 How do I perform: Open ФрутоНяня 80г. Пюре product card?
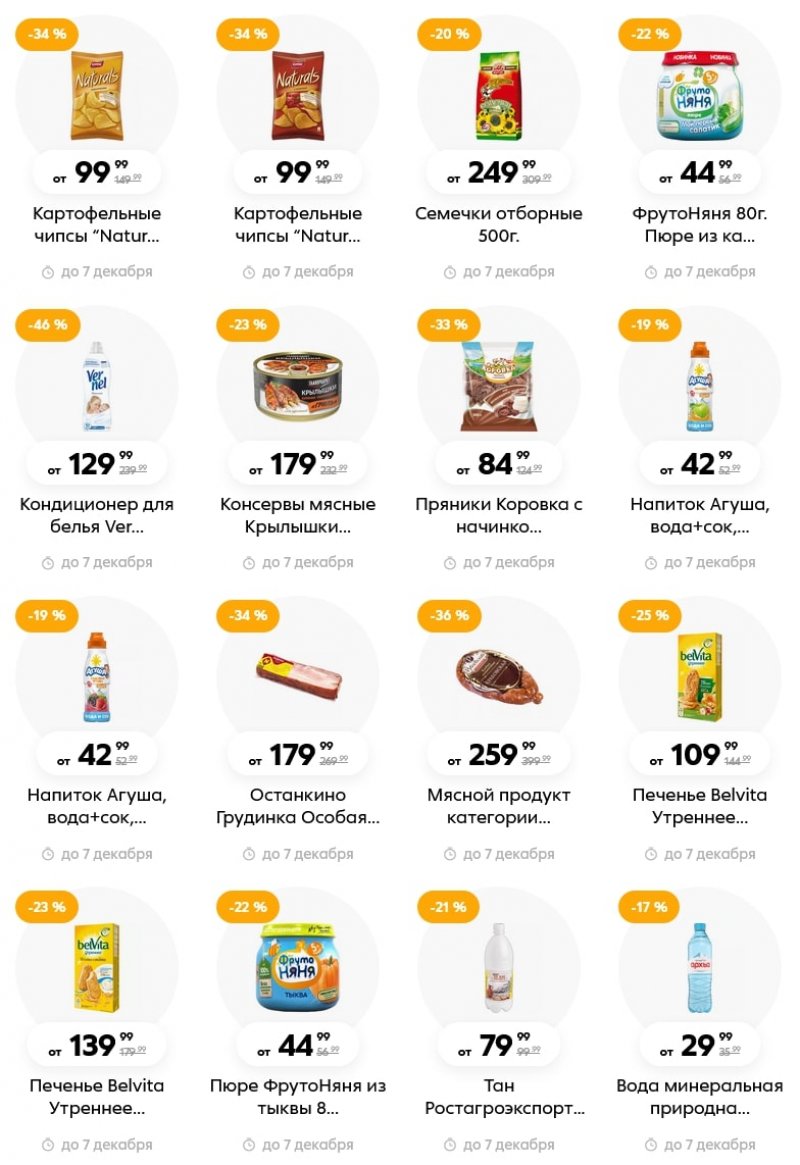(x=699, y=90)
